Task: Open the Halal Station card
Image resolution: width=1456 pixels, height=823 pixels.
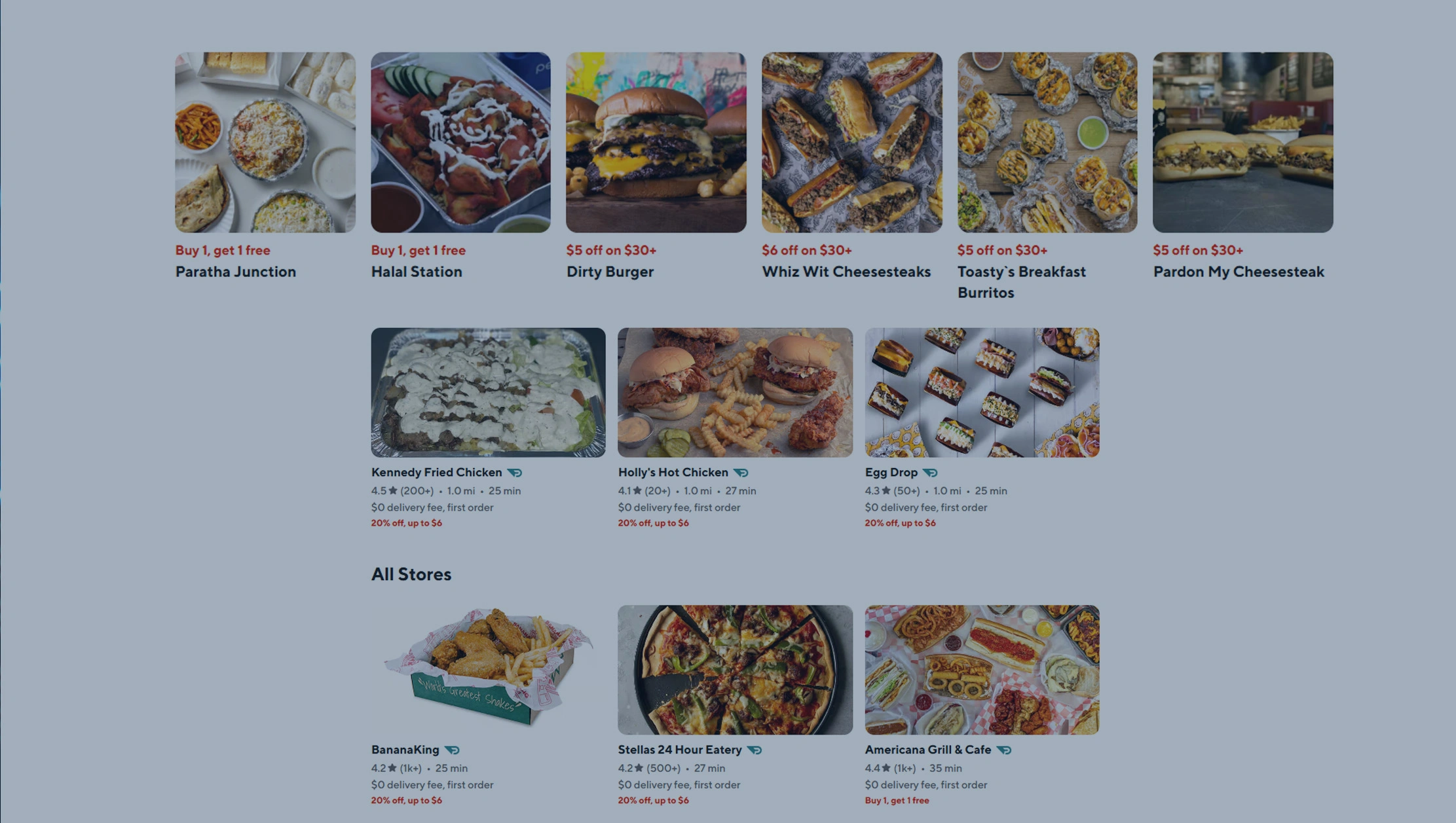Action: 460,143
